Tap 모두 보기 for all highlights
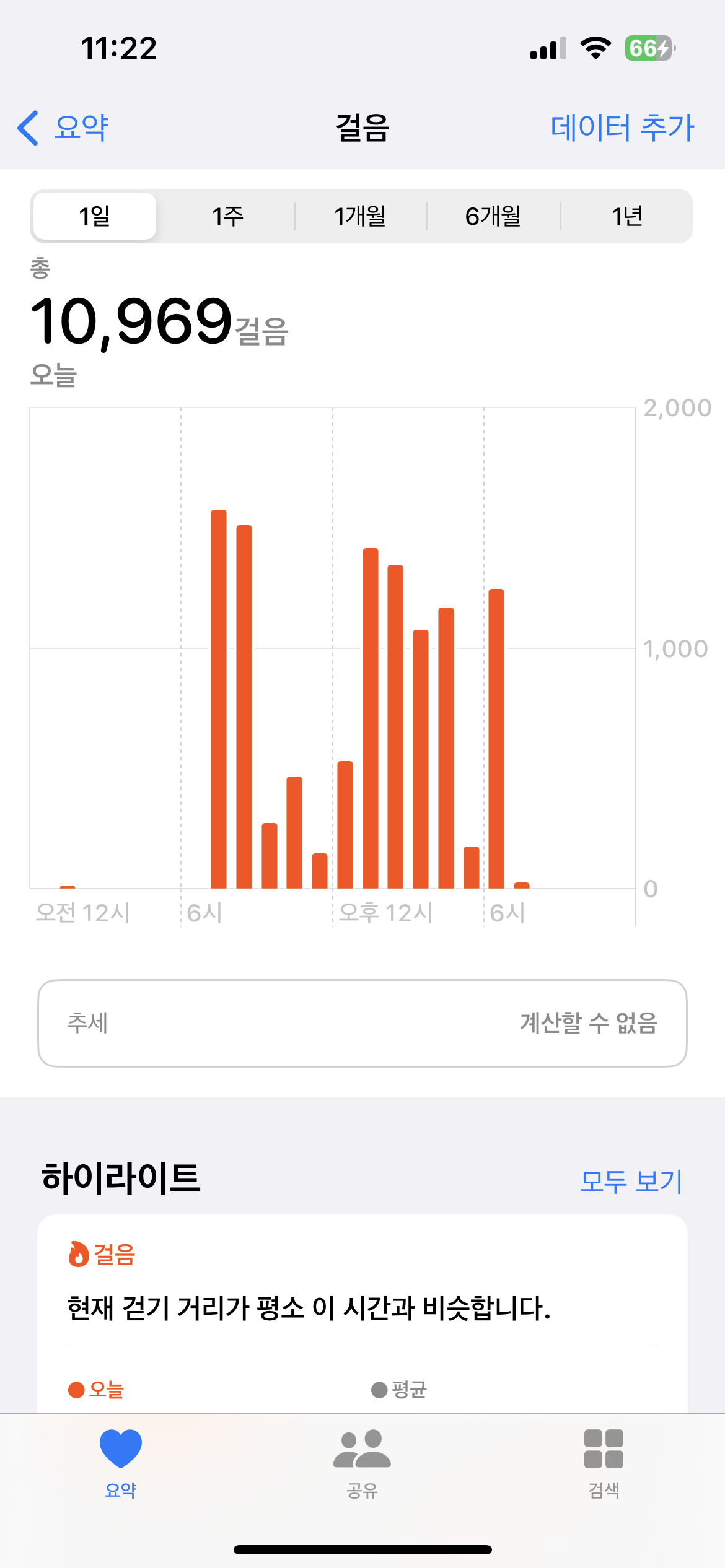 click(x=631, y=1181)
